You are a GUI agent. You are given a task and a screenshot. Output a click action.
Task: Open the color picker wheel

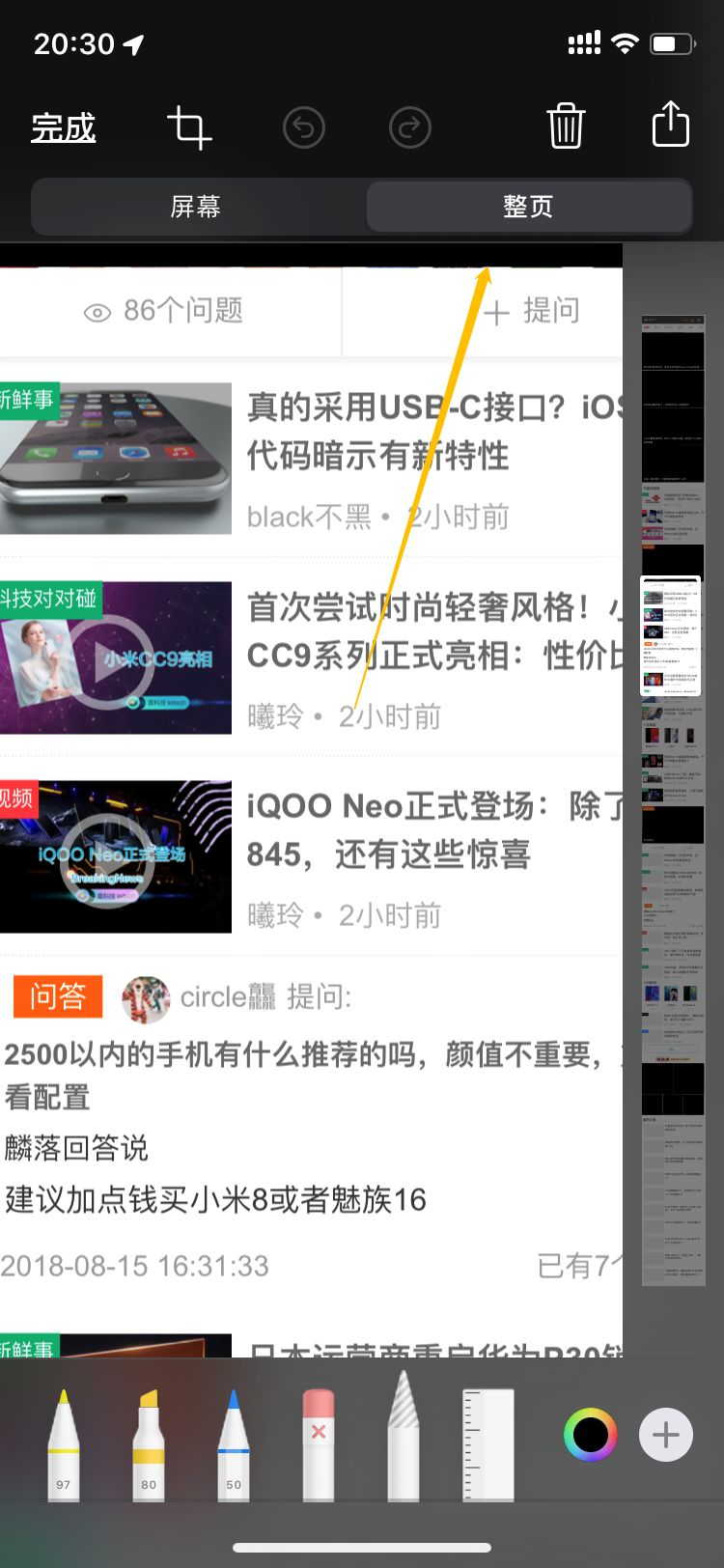[590, 1435]
